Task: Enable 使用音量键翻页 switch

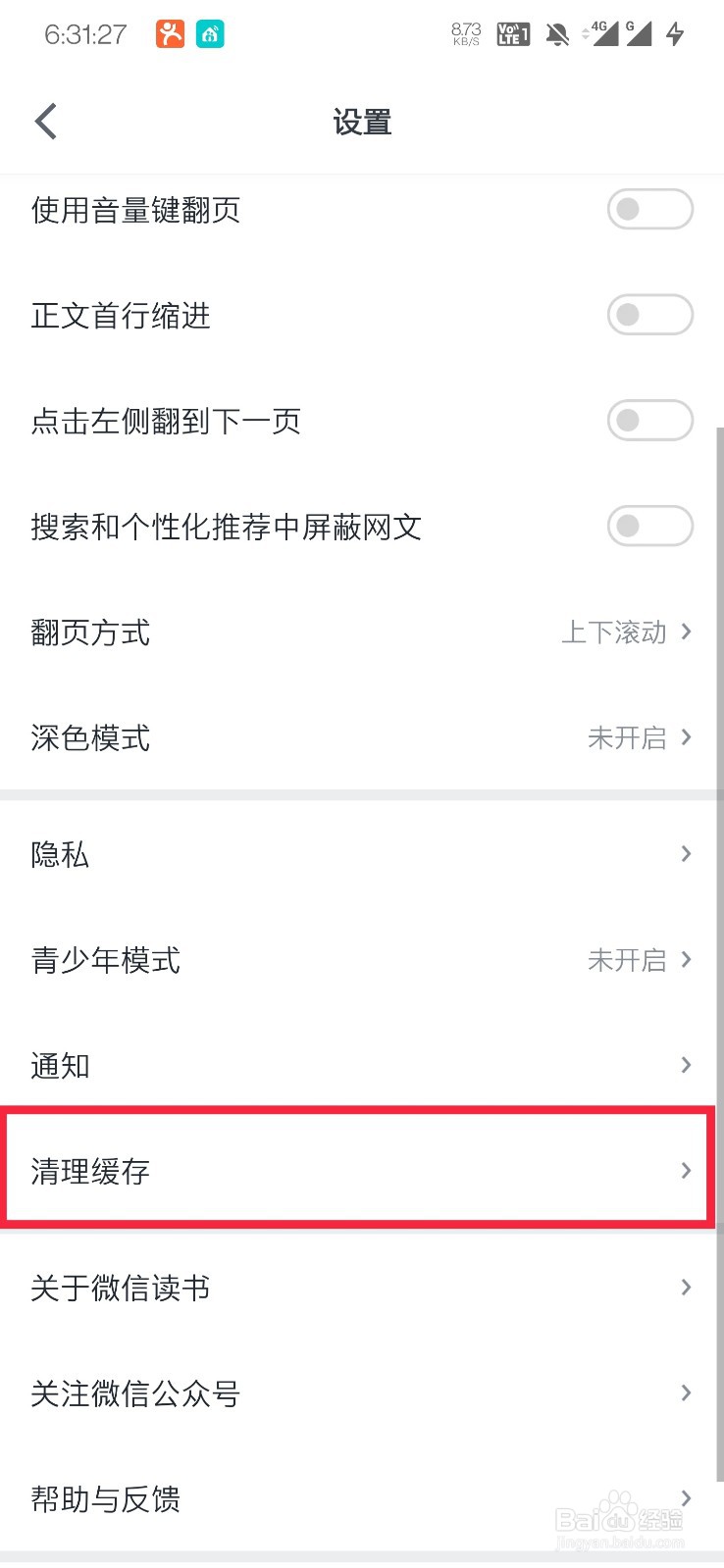Action: 650,209
